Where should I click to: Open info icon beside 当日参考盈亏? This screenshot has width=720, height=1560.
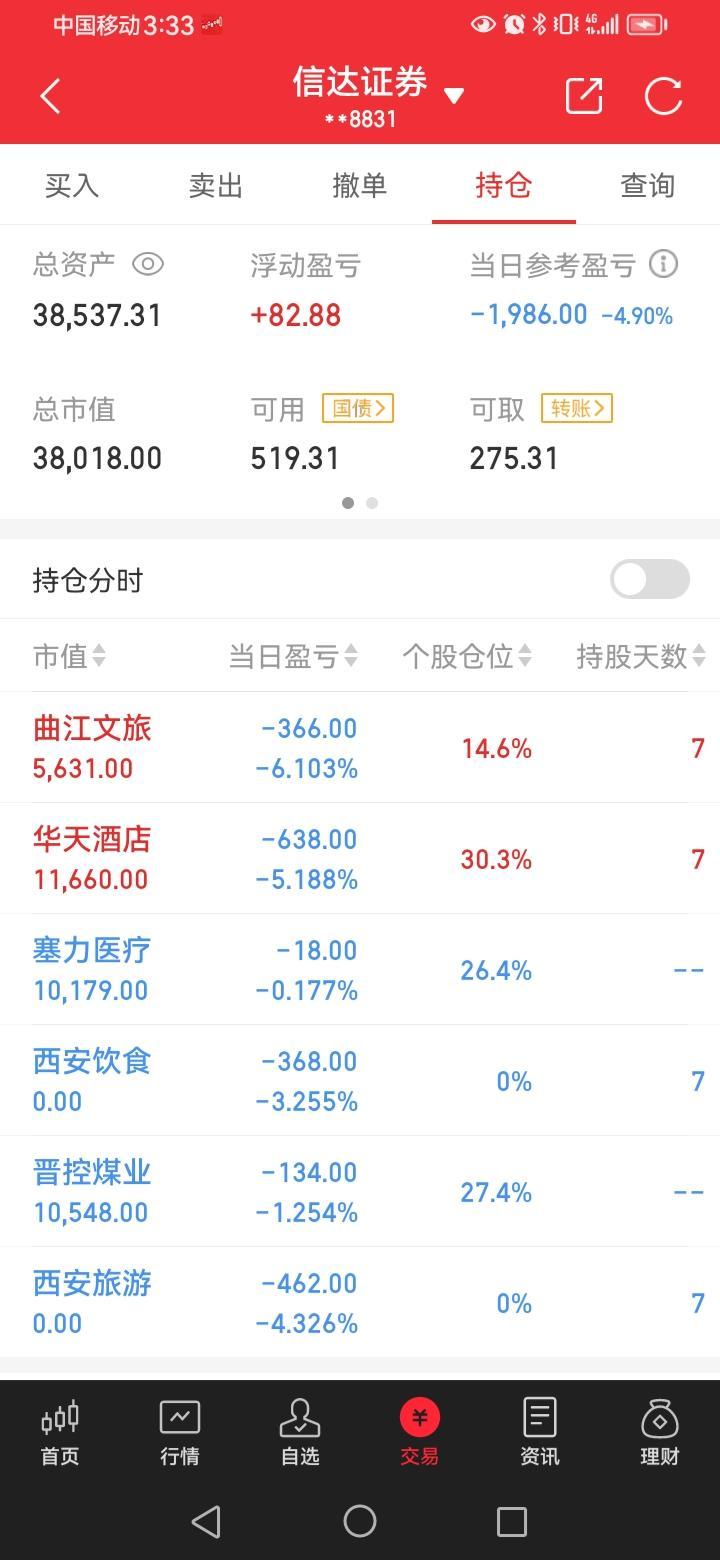663,264
